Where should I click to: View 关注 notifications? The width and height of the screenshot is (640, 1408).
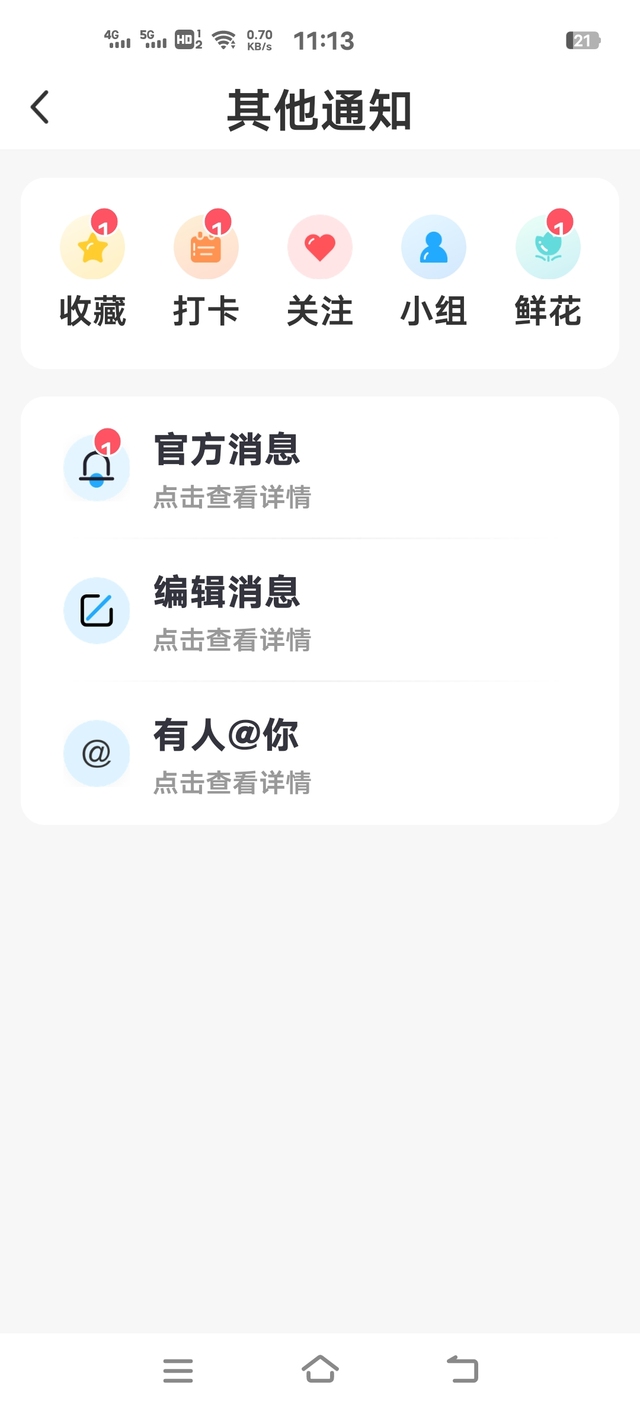pos(320,270)
